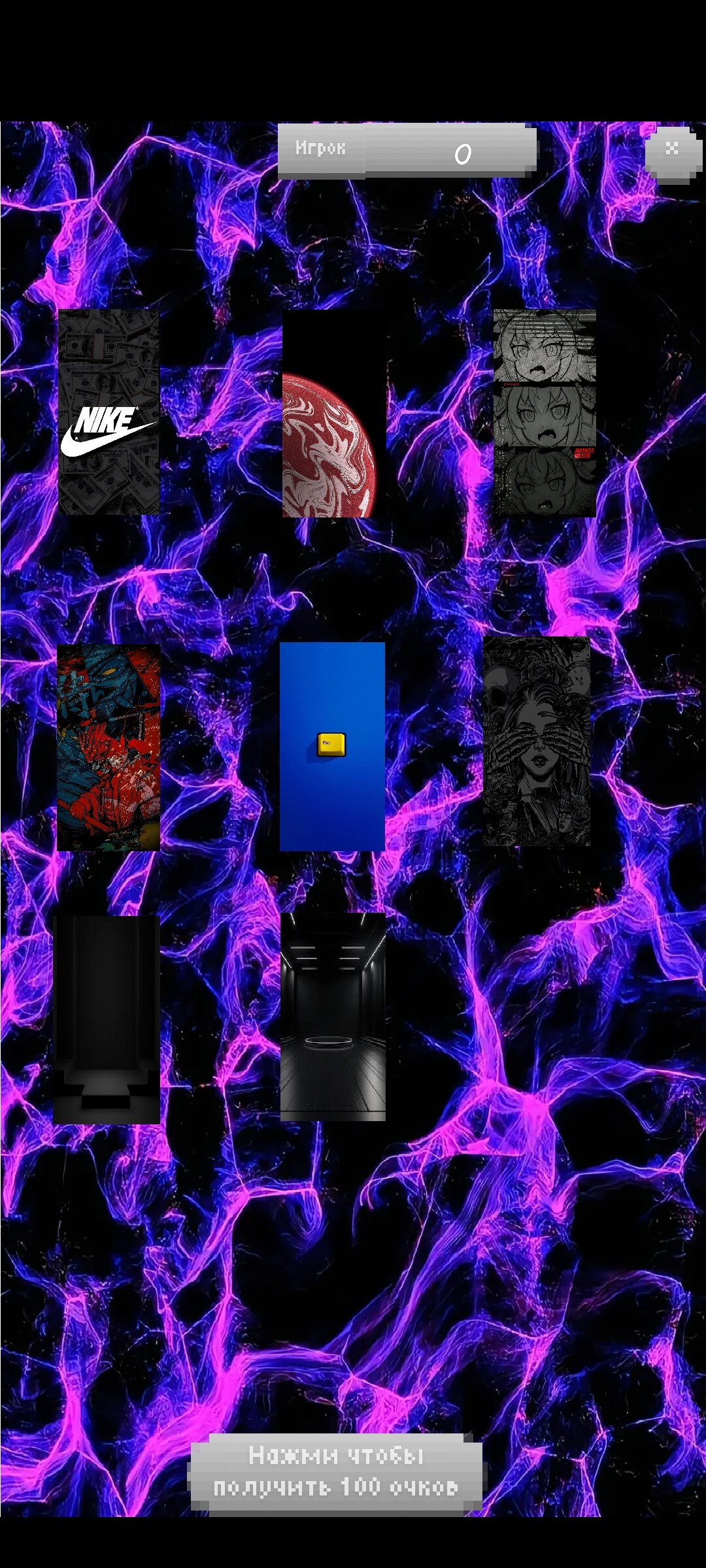Image resolution: width=706 pixels, height=1568 pixels.
Task: Open the skull and girl dark wallpaper
Action: tap(537, 742)
